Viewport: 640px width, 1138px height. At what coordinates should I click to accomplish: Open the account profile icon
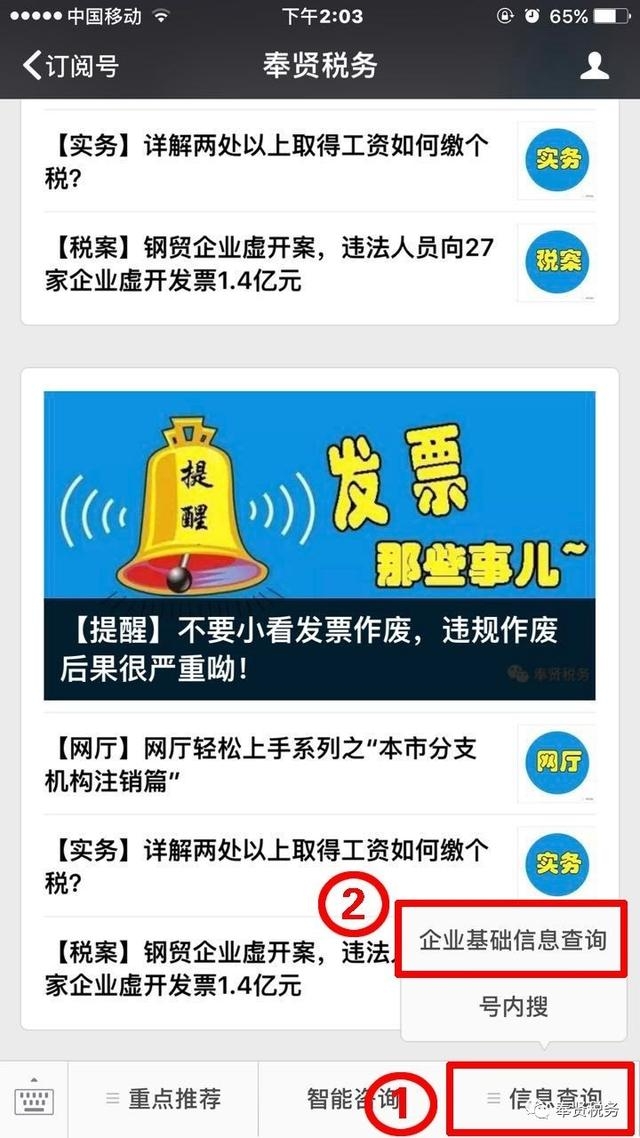click(x=594, y=65)
